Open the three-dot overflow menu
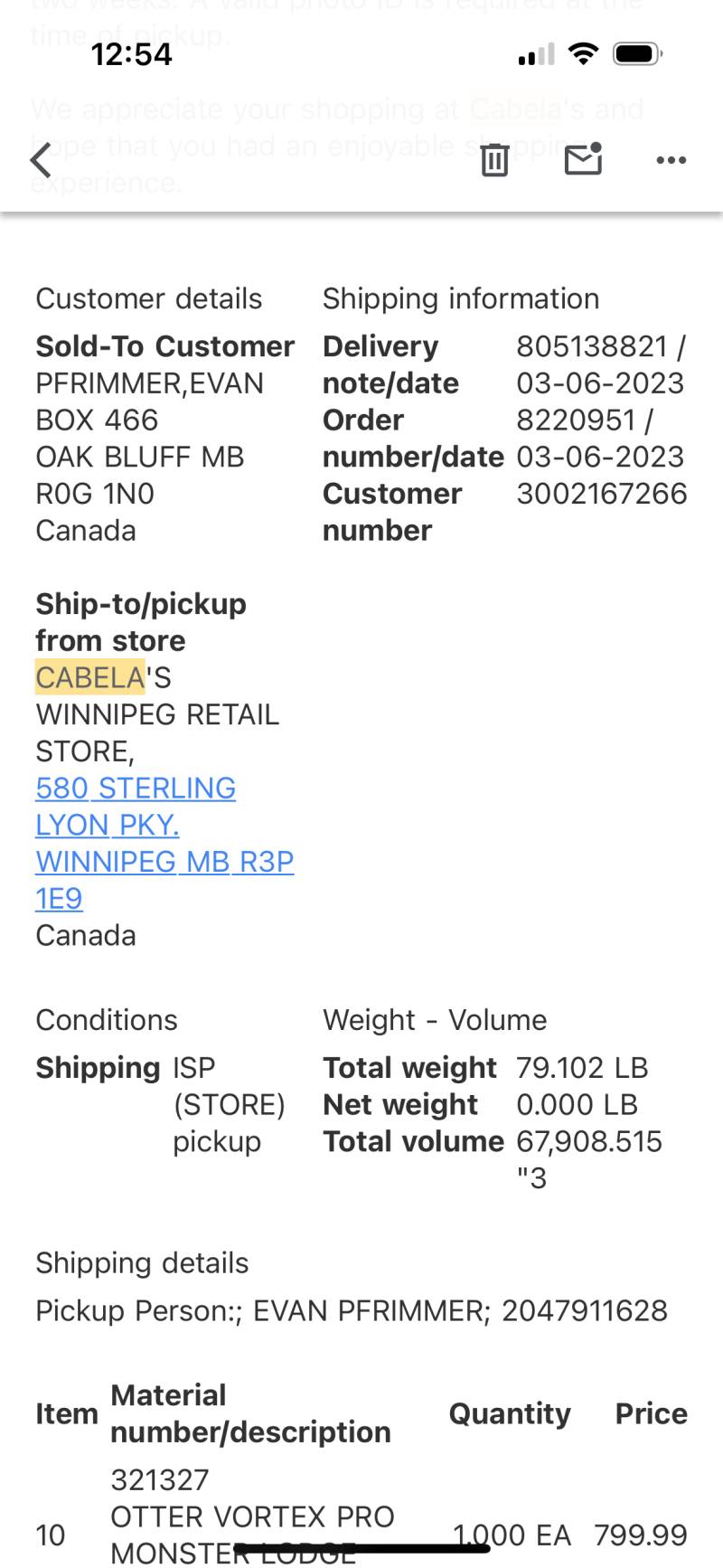 click(x=671, y=160)
